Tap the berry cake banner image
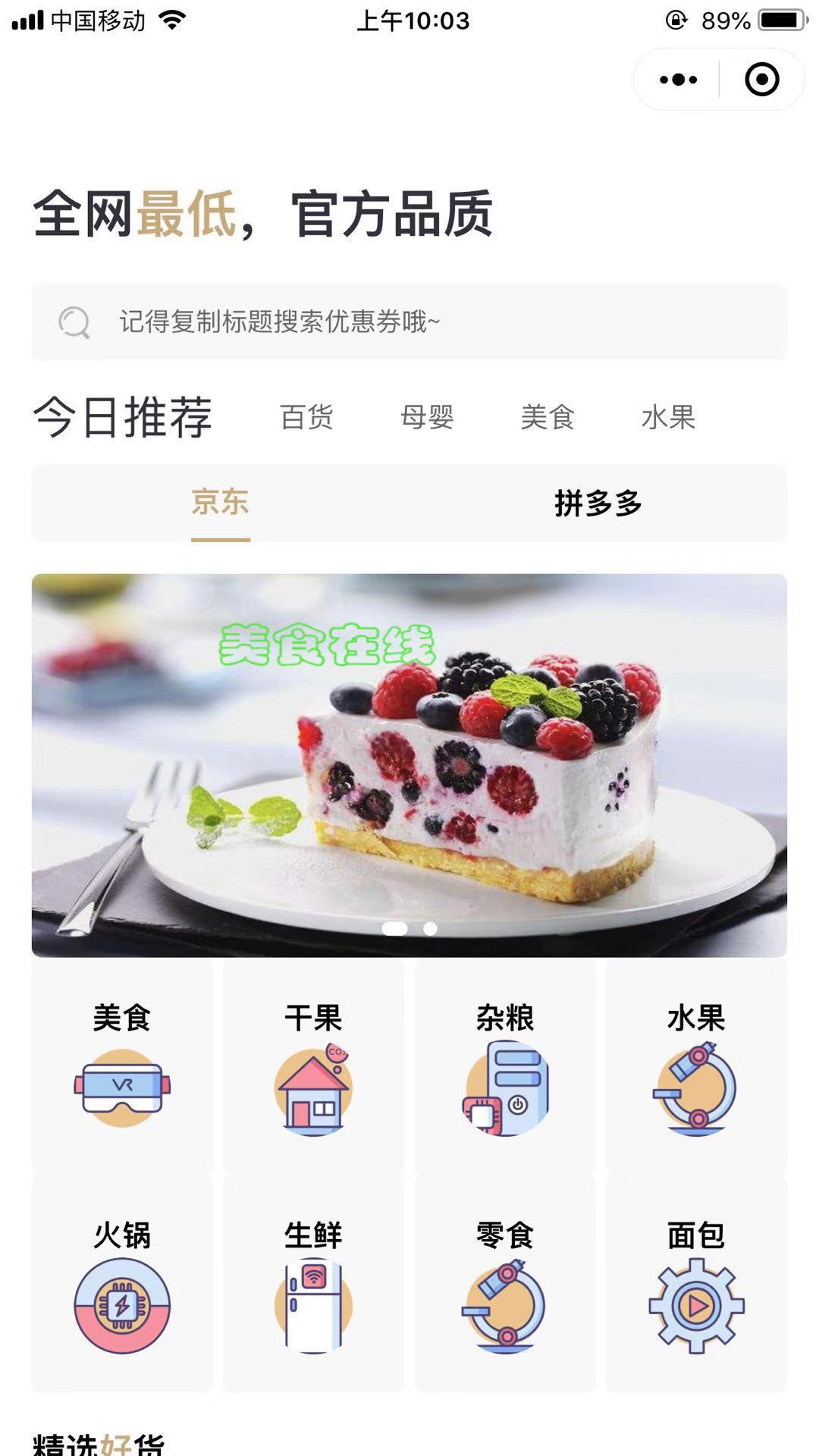 click(x=409, y=758)
